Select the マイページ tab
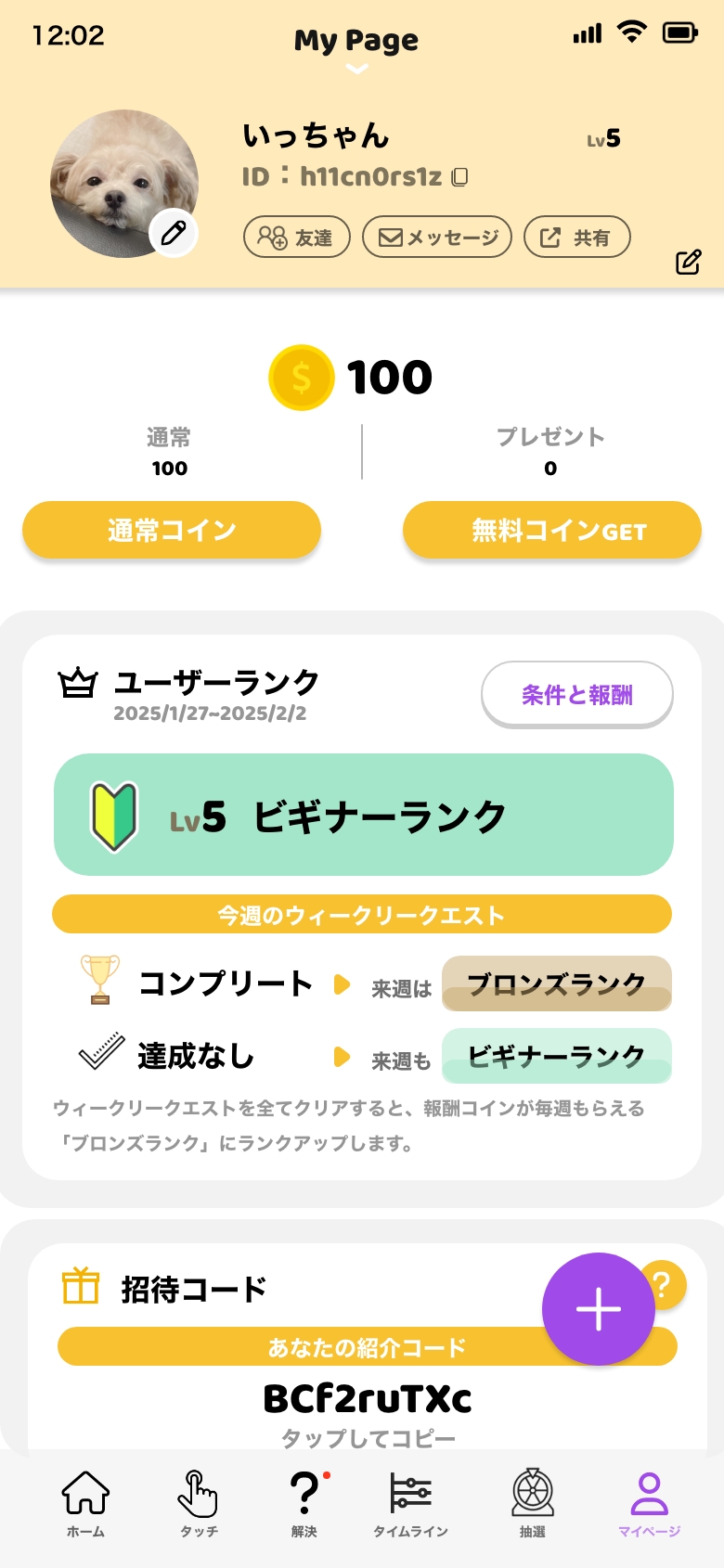Image resolution: width=724 pixels, height=1568 pixels. coord(649,1503)
